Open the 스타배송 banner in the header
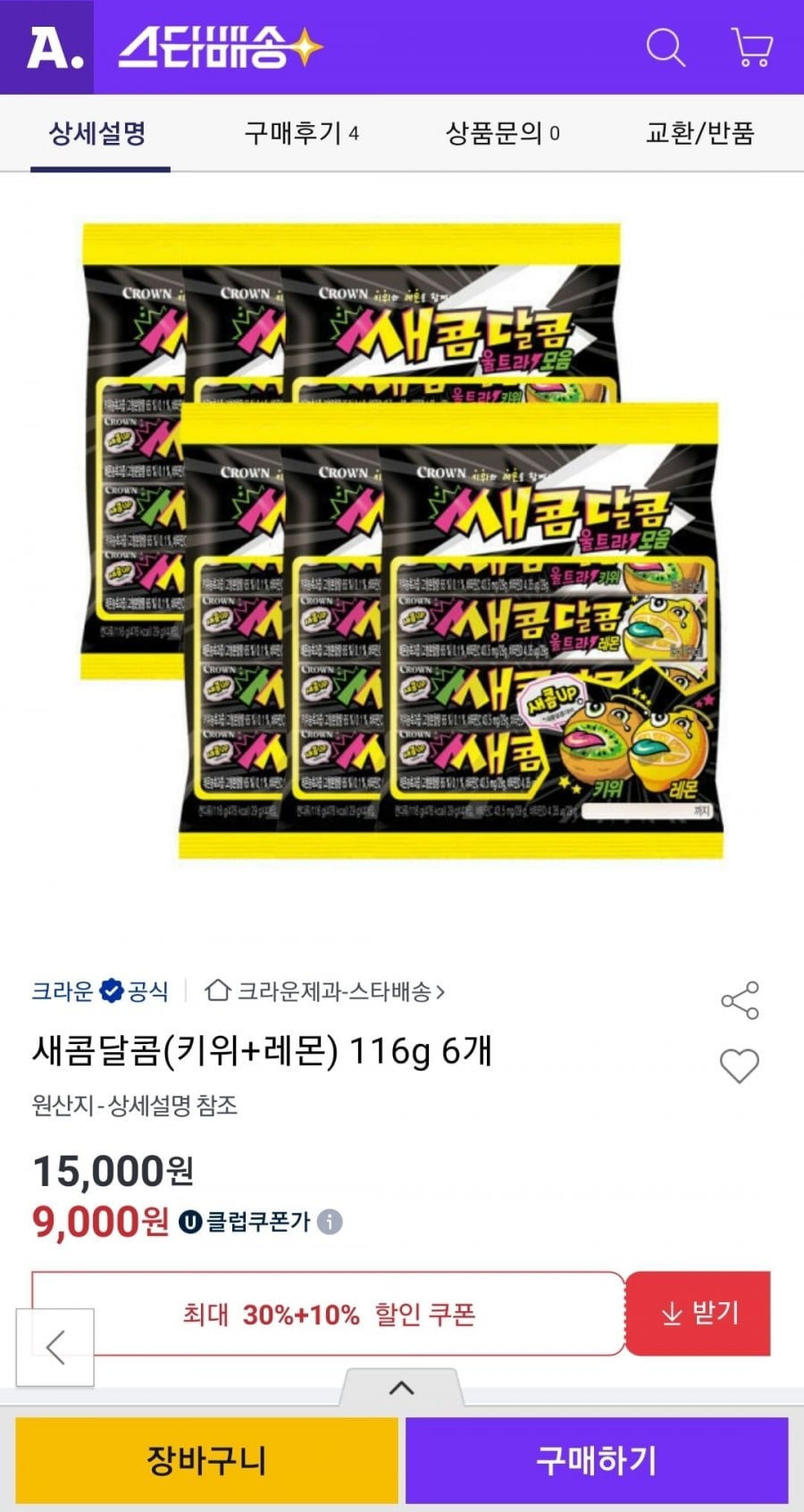The image size is (804, 1512). pos(219,47)
